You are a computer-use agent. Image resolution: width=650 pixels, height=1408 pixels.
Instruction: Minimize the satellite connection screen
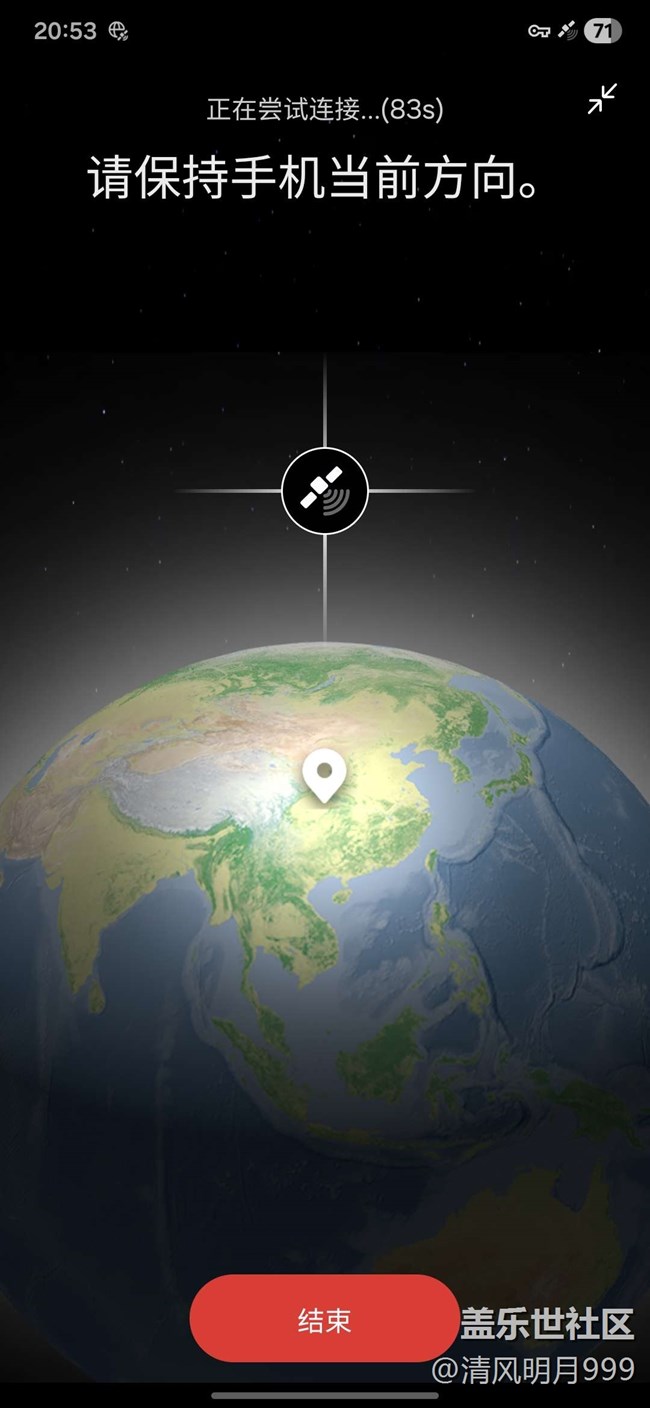[602, 99]
